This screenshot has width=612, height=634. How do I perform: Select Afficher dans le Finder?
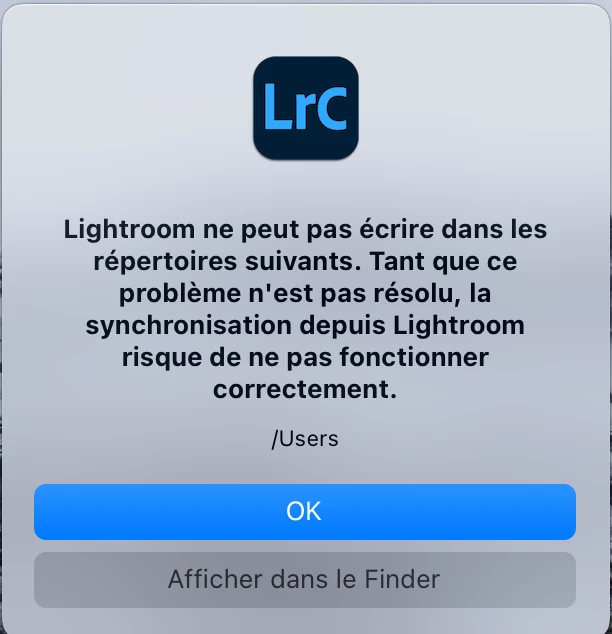(x=305, y=579)
